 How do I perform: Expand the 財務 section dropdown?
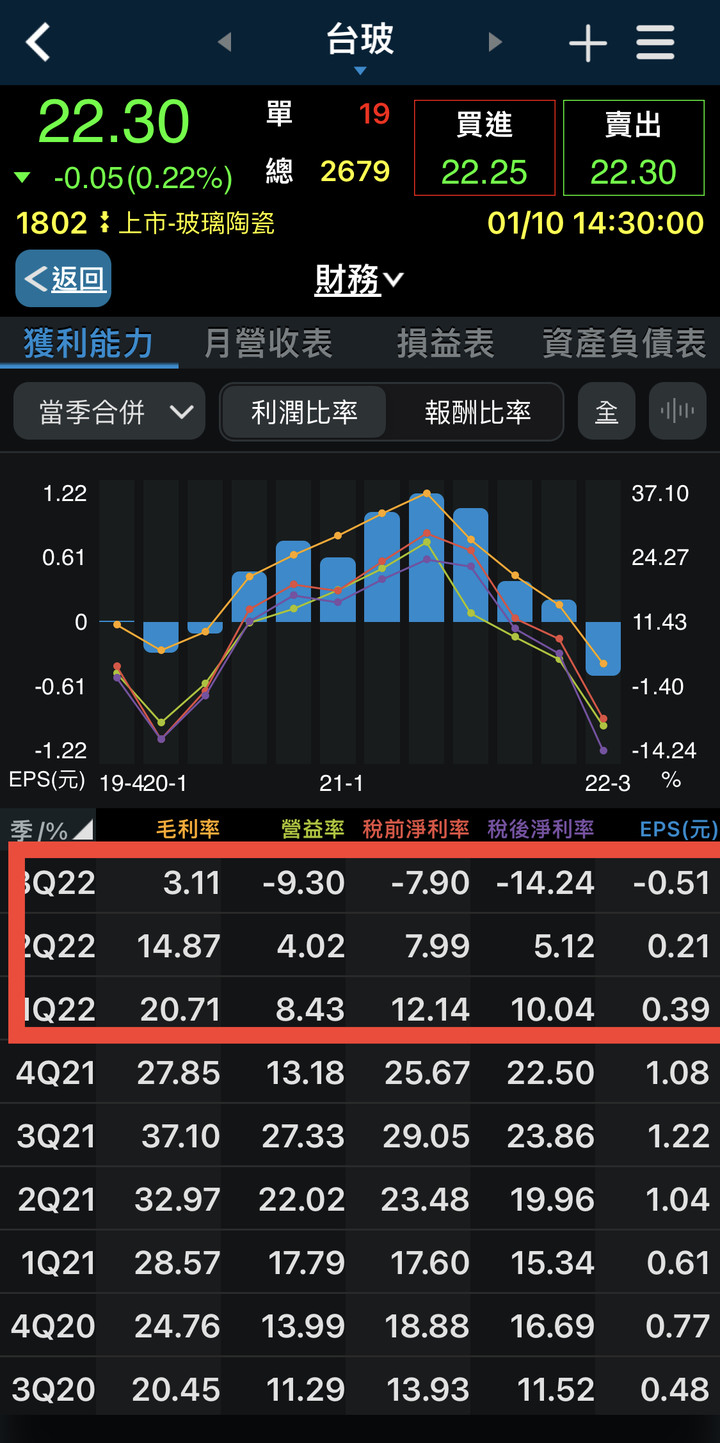coord(359,280)
